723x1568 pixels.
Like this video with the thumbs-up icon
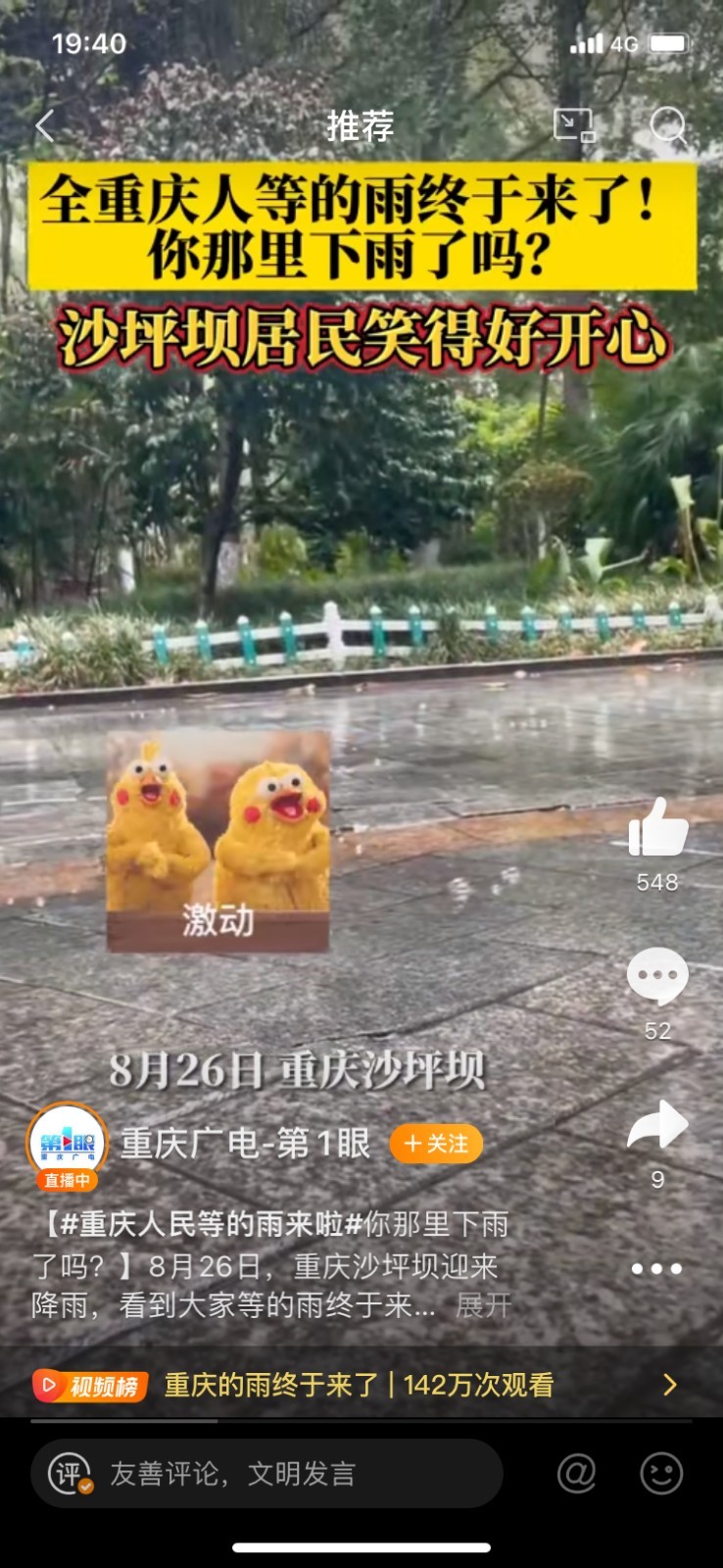657,828
